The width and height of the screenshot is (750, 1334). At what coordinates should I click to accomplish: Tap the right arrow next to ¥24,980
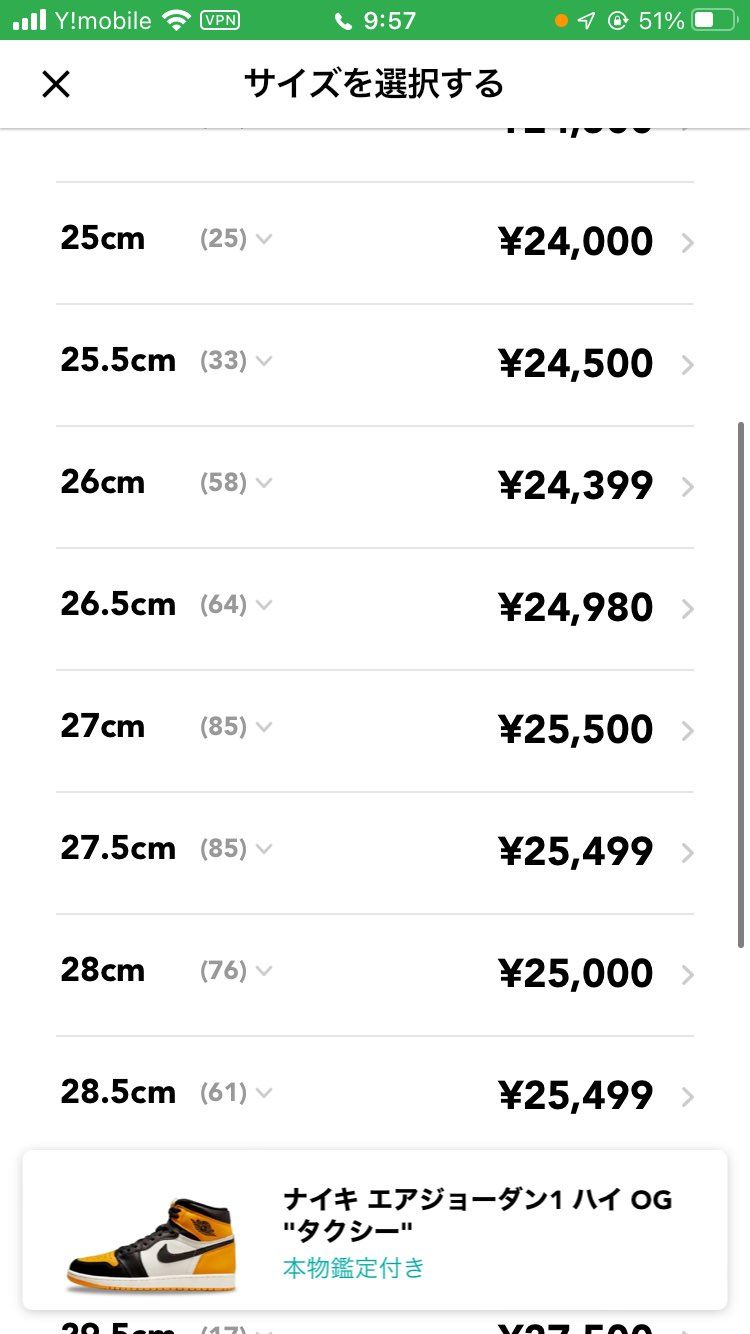[x=688, y=608]
